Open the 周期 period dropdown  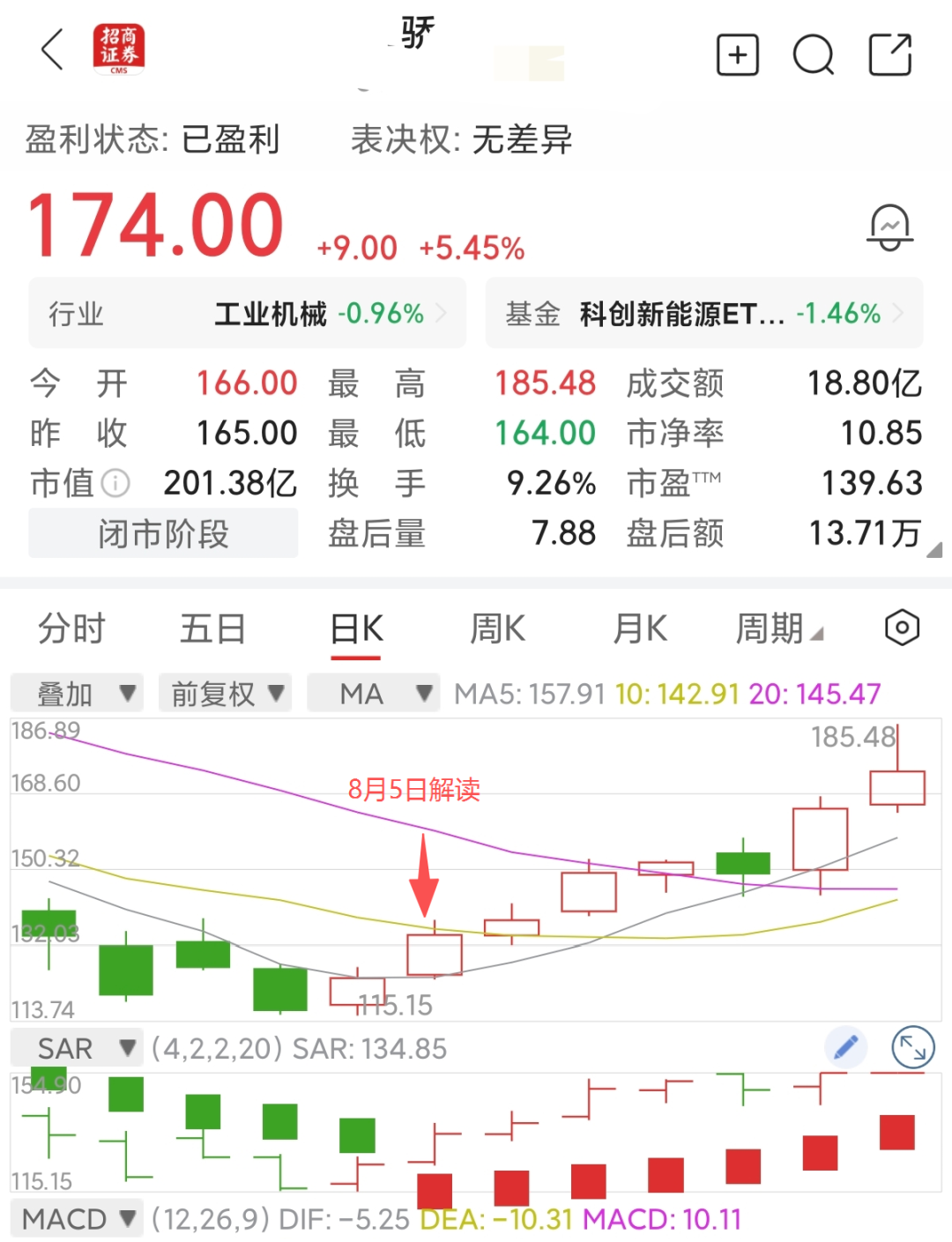779,629
